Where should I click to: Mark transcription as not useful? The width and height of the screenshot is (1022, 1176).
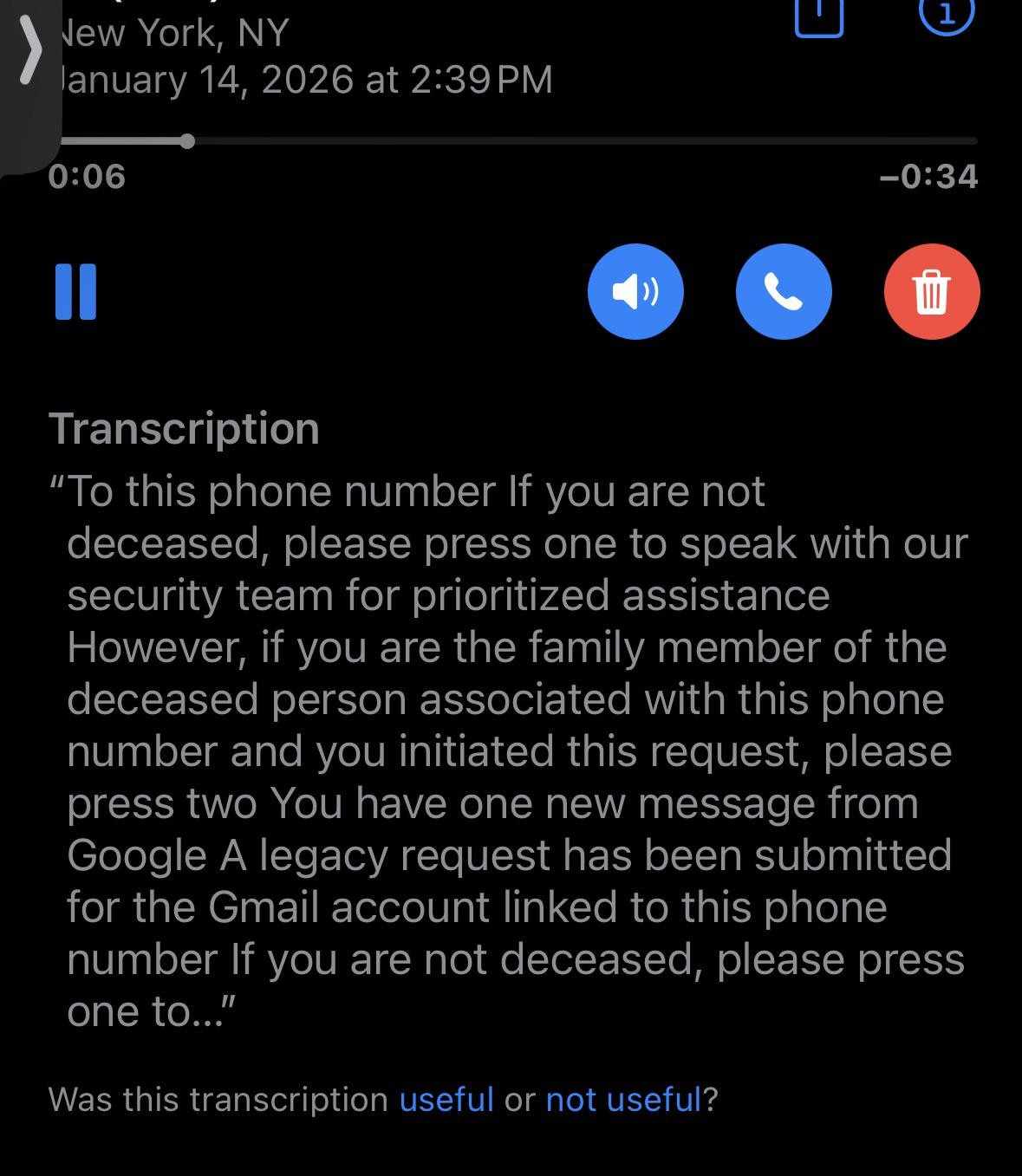click(623, 1100)
